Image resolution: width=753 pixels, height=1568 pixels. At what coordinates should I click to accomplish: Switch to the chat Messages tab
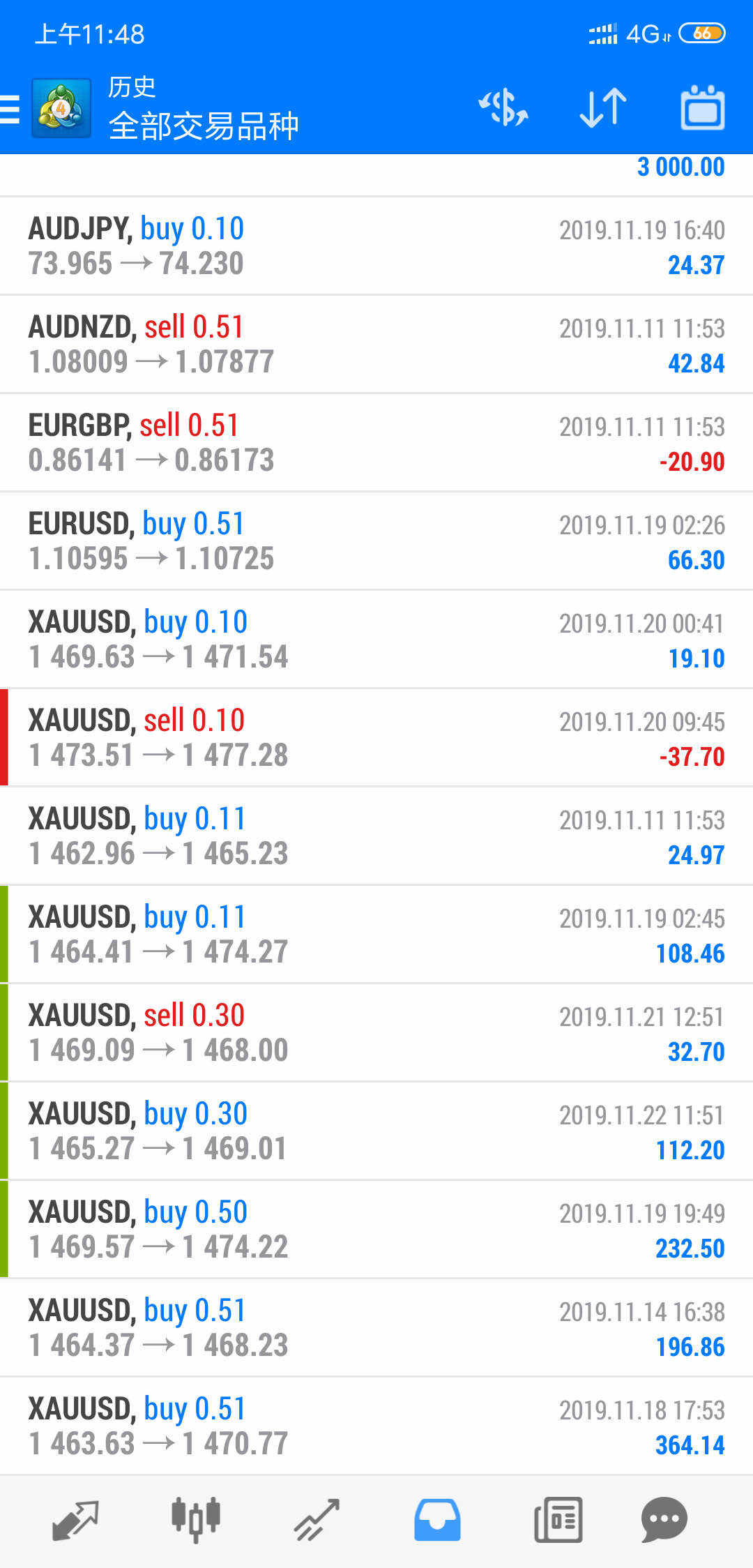[664, 1521]
